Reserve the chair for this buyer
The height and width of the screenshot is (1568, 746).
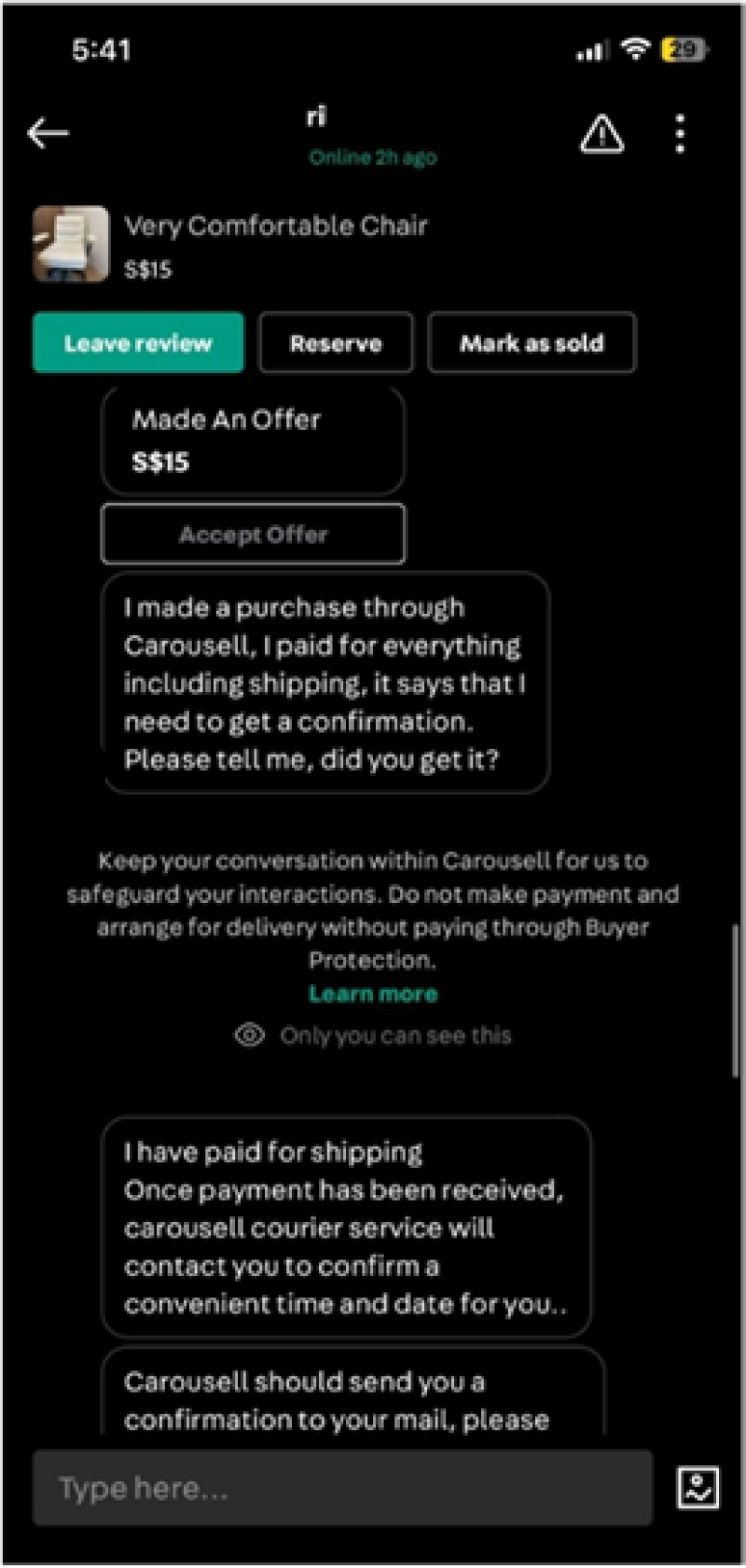point(336,343)
